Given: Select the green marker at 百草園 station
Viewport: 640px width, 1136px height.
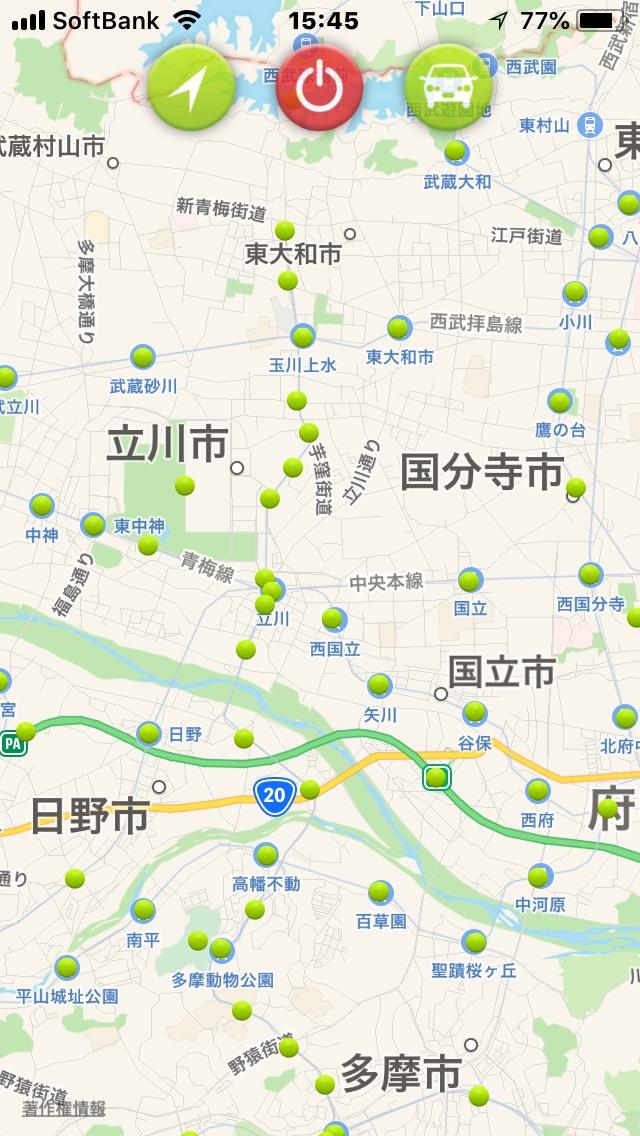Looking at the screenshot, I should [379, 892].
